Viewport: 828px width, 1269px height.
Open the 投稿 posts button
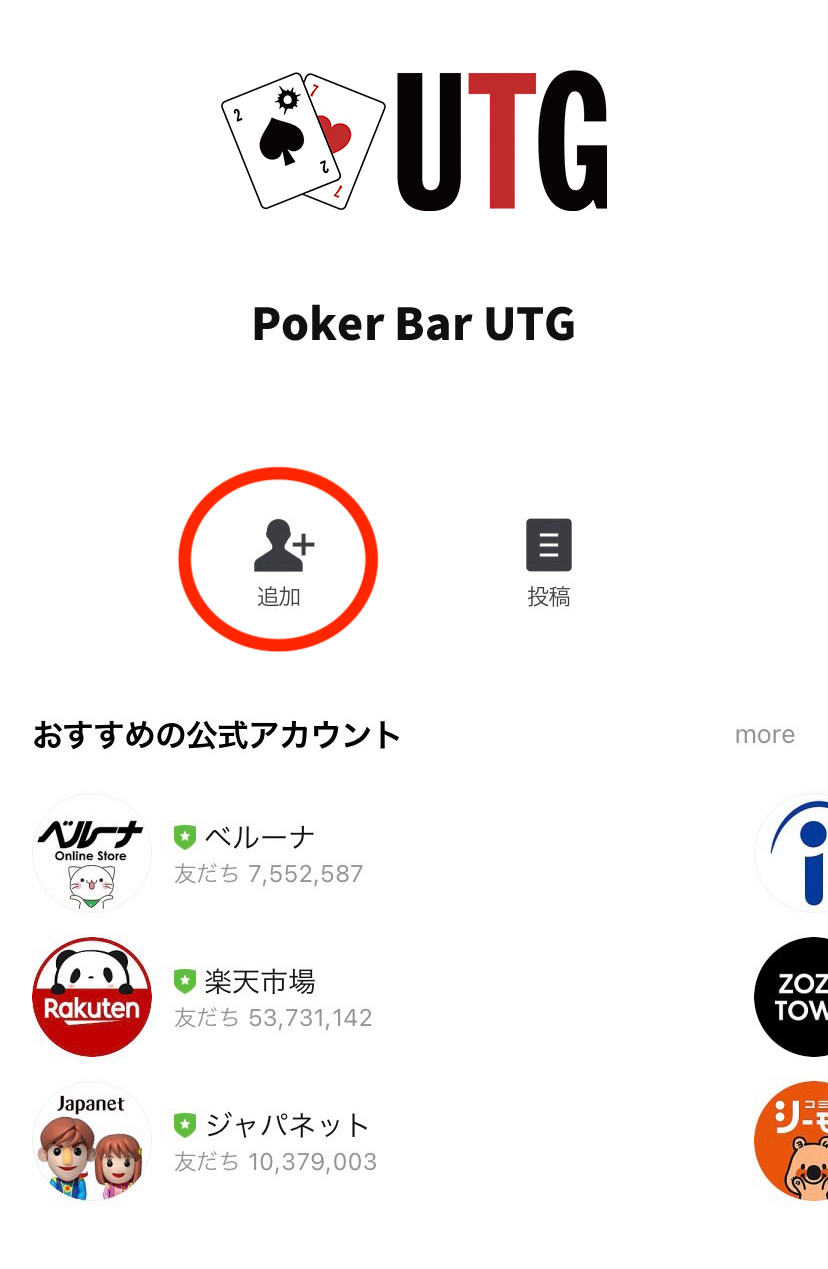[548, 561]
